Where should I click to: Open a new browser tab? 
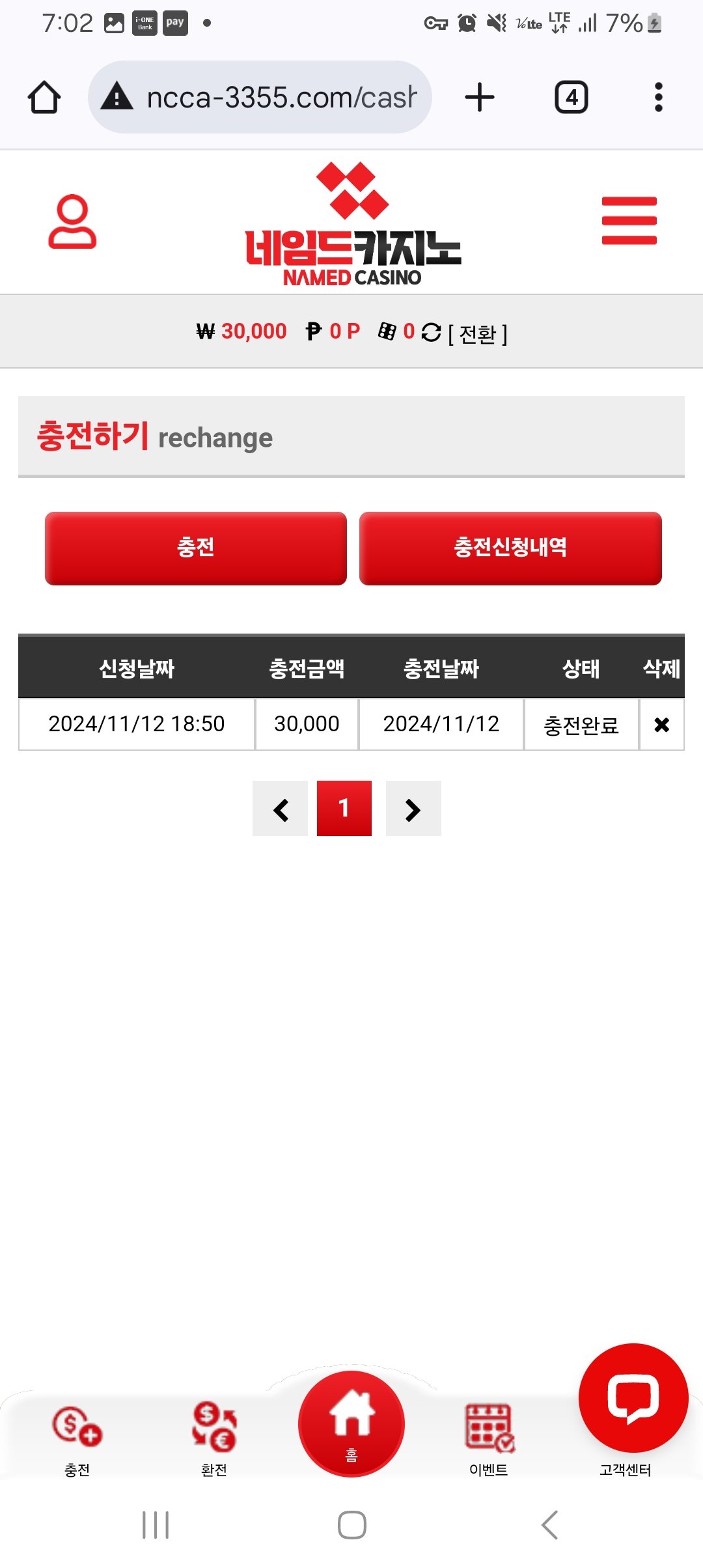tap(480, 98)
